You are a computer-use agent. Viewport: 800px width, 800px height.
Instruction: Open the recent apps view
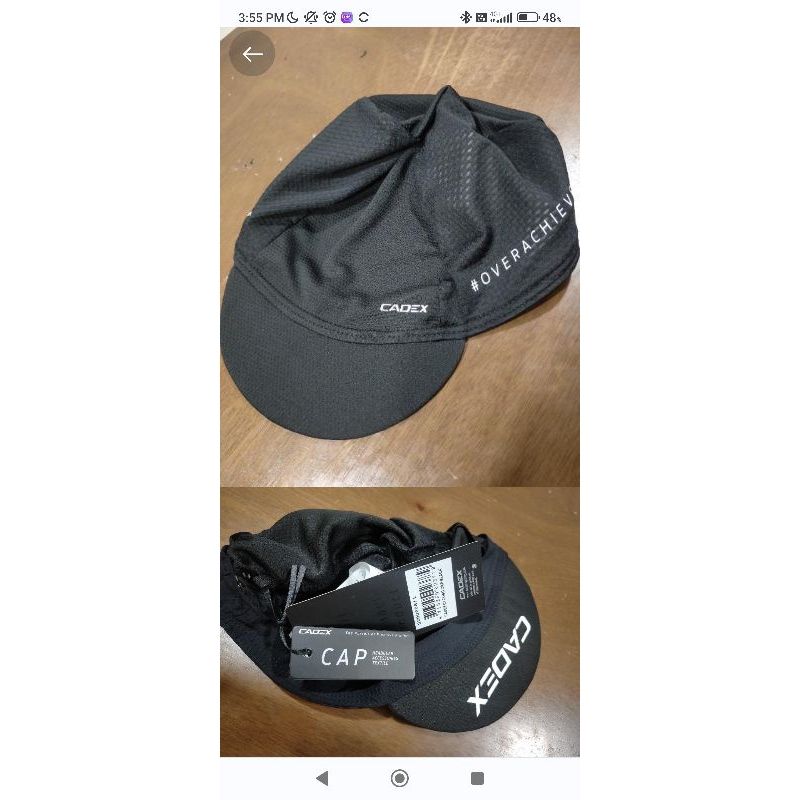click(477, 778)
